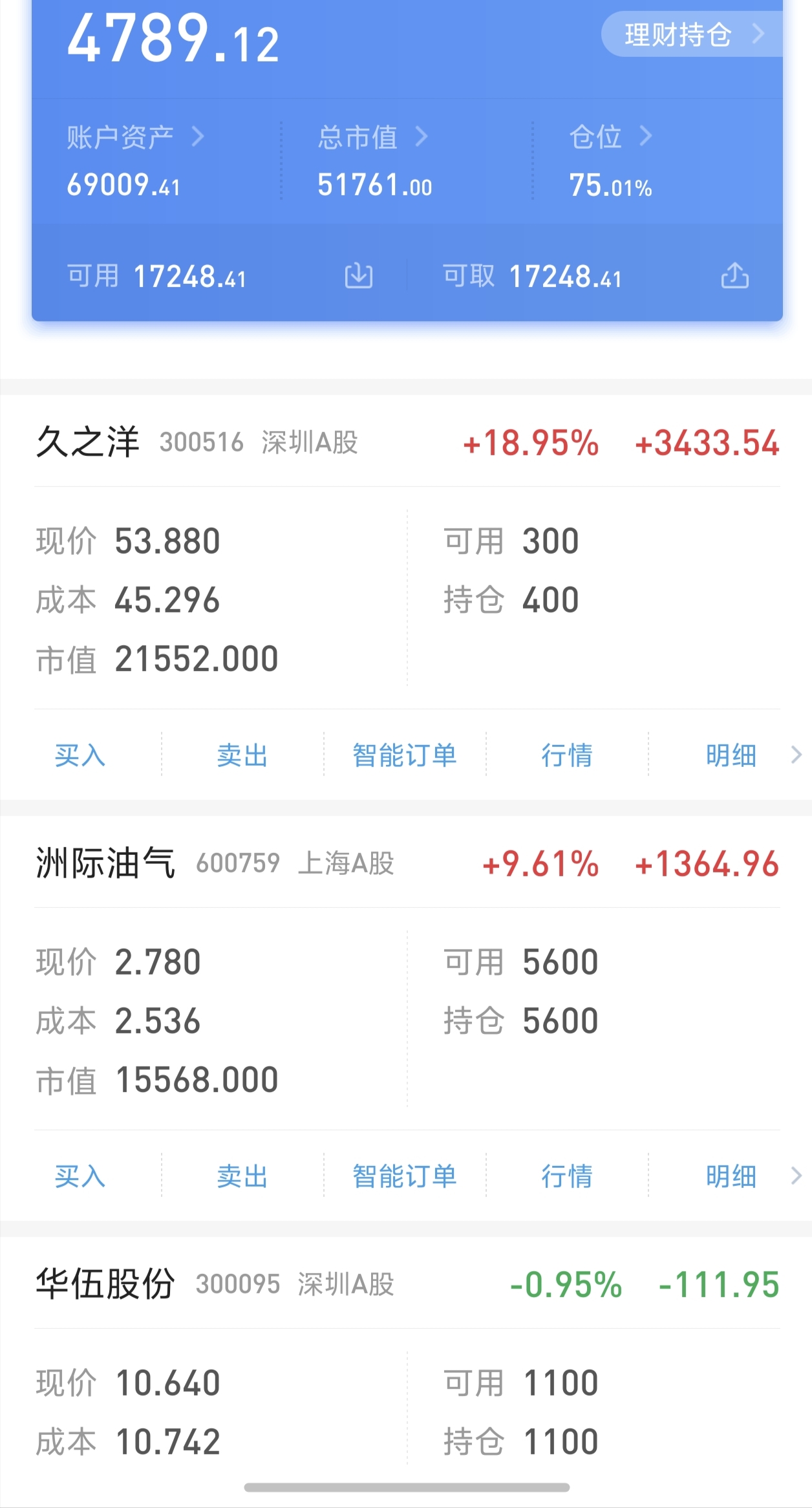Tap 买入 under 洲际油气
812x1508 pixels.
pos(80,1176)
